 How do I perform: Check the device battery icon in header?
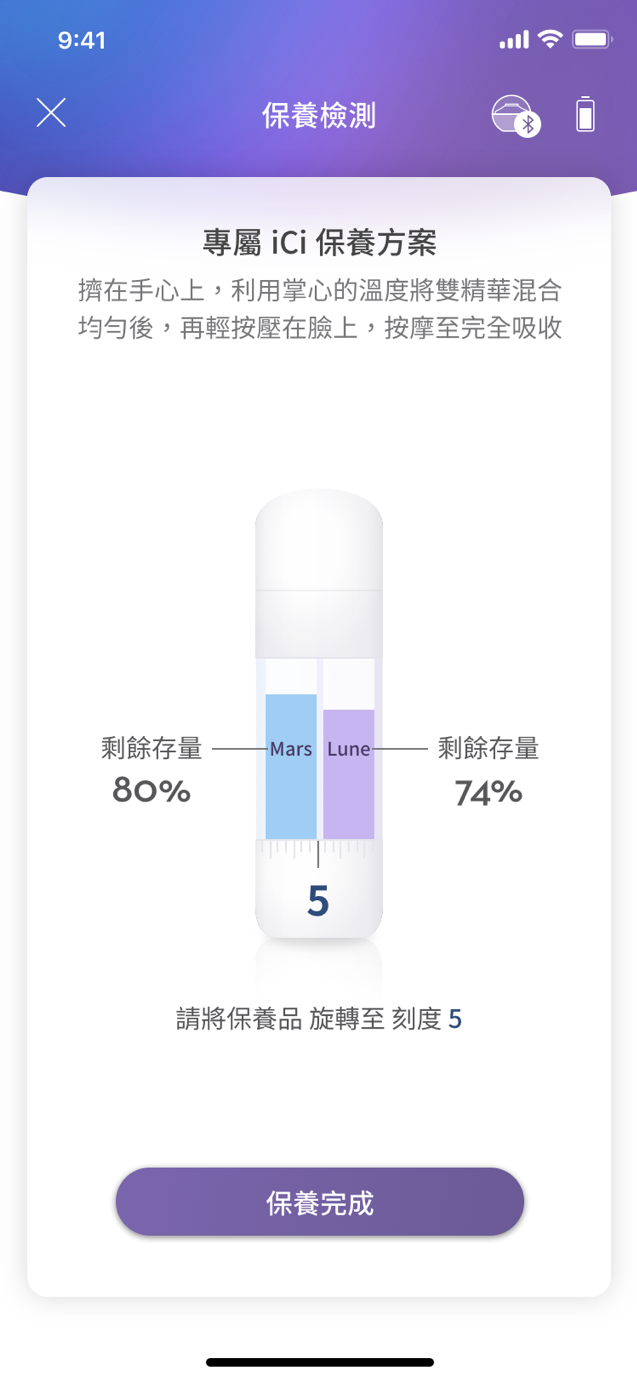[x=586, y=114]
